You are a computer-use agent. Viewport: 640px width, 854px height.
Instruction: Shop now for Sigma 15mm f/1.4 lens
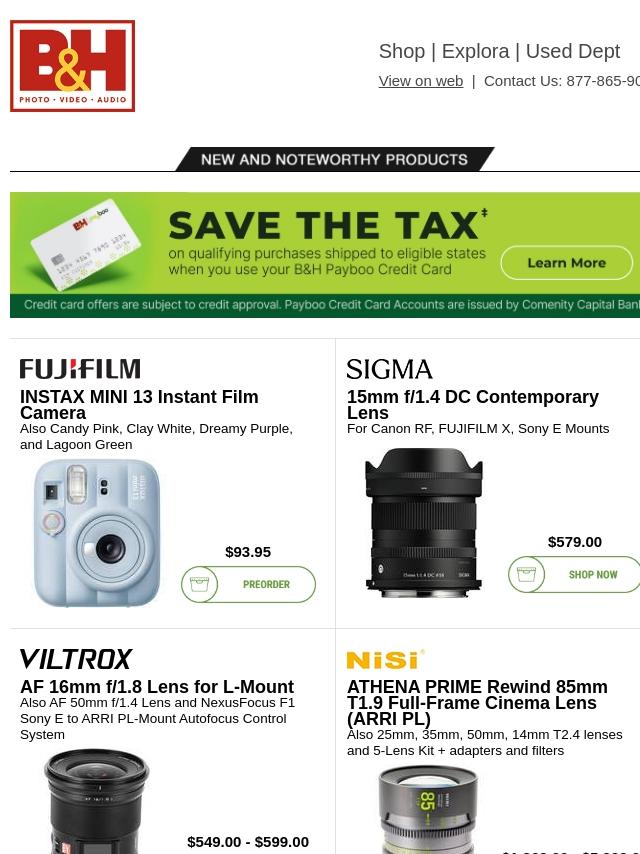[574, 575]
